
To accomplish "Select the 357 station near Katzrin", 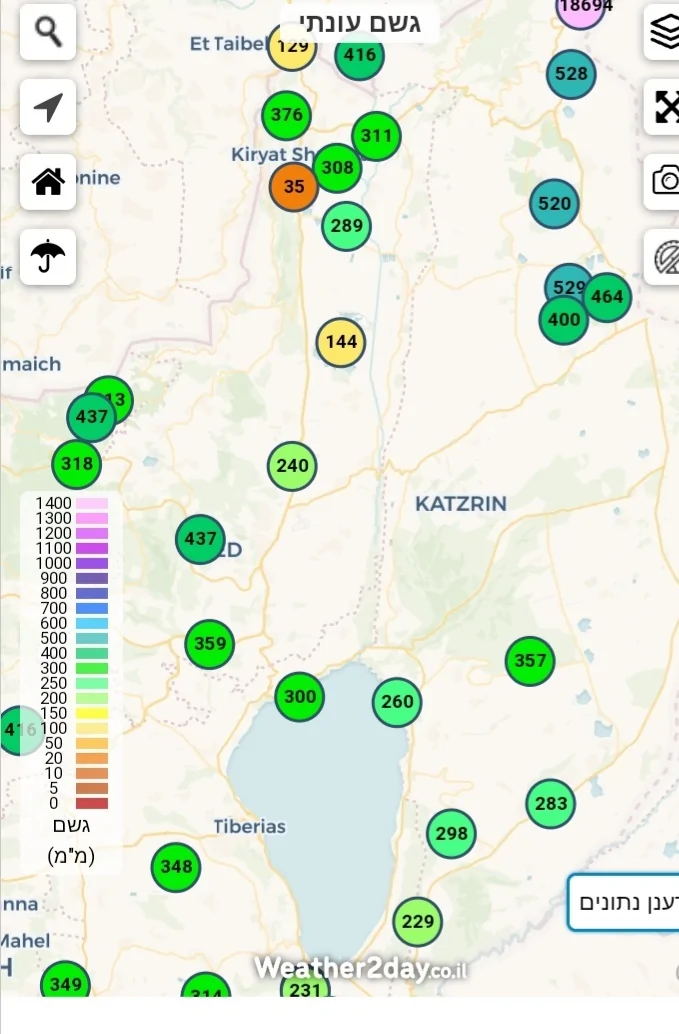I will coord(530,661).
